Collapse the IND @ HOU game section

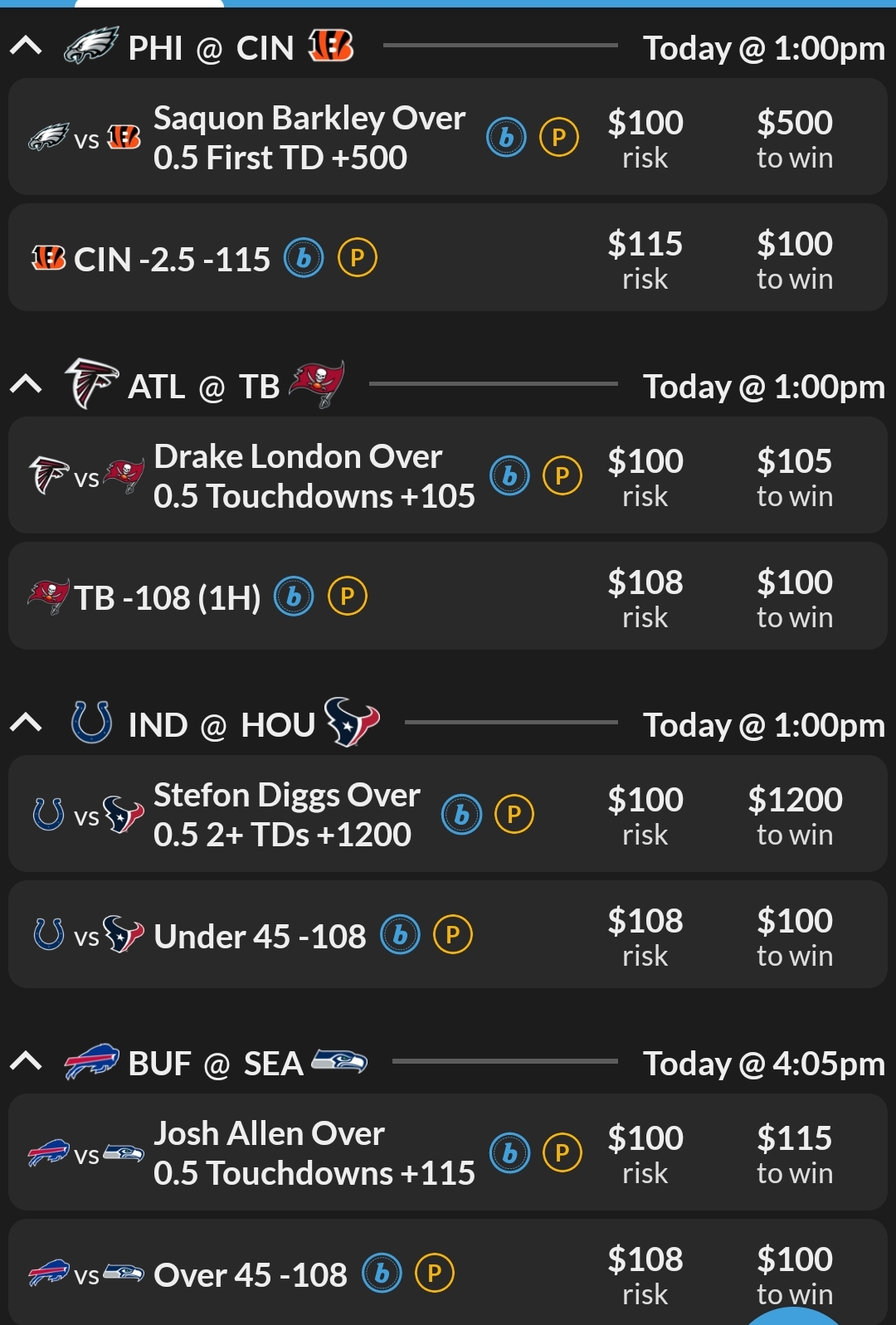27,723
